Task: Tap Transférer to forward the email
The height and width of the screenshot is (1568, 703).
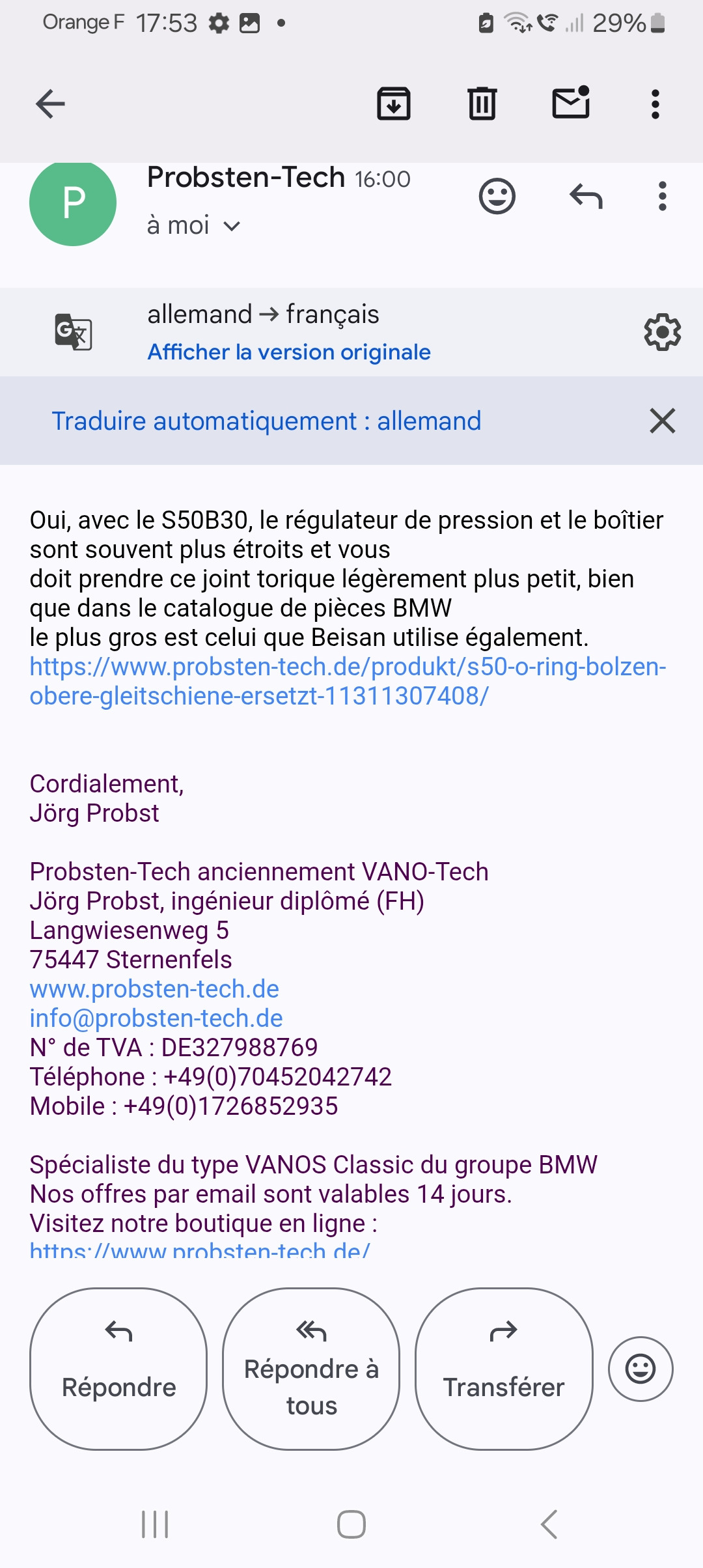Action: tap(504, 1369)
